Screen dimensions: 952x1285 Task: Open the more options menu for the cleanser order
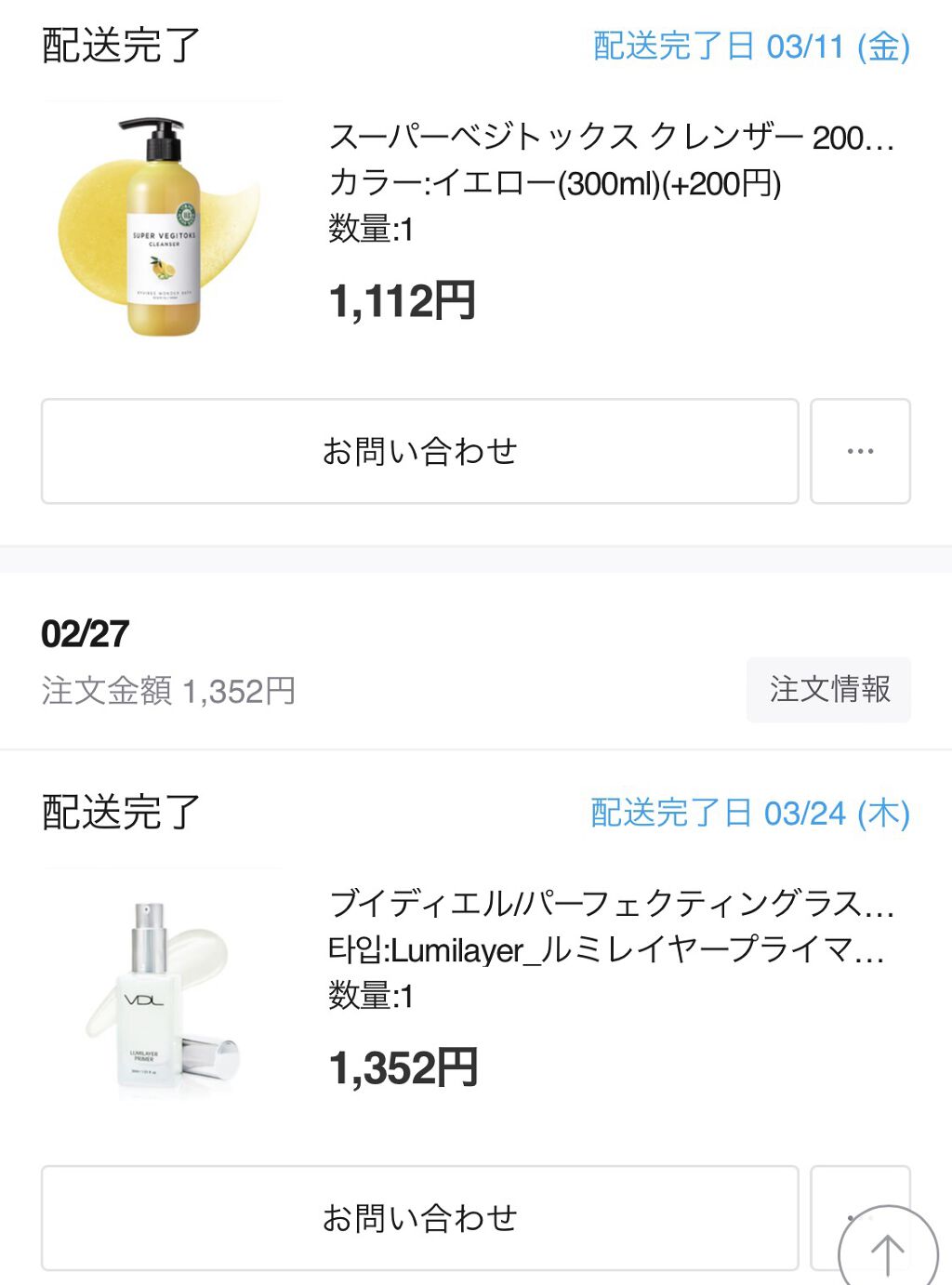(860, 450)
